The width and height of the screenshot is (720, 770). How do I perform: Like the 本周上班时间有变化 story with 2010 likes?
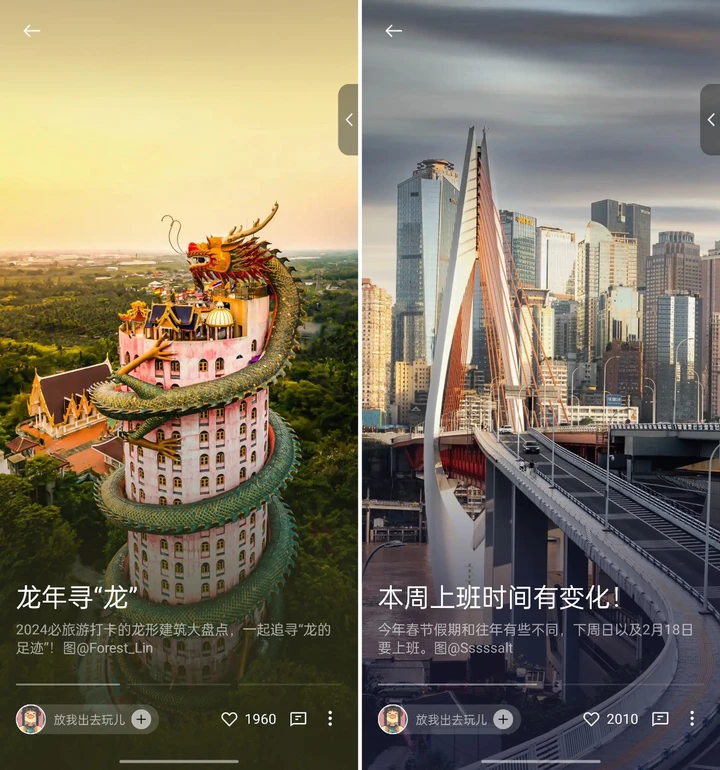tap(591, 719)
